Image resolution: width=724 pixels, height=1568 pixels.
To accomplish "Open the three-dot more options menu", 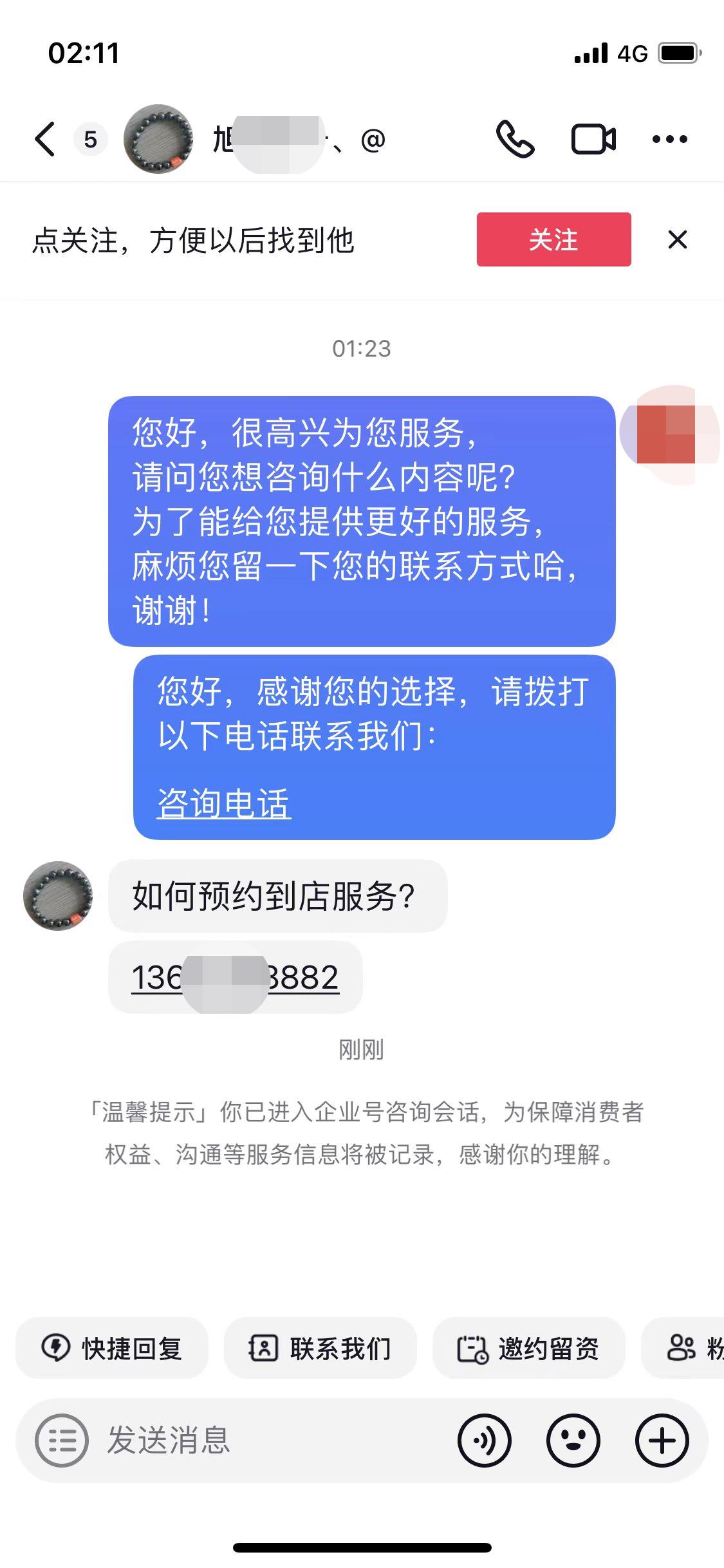I will click(669, 139).
